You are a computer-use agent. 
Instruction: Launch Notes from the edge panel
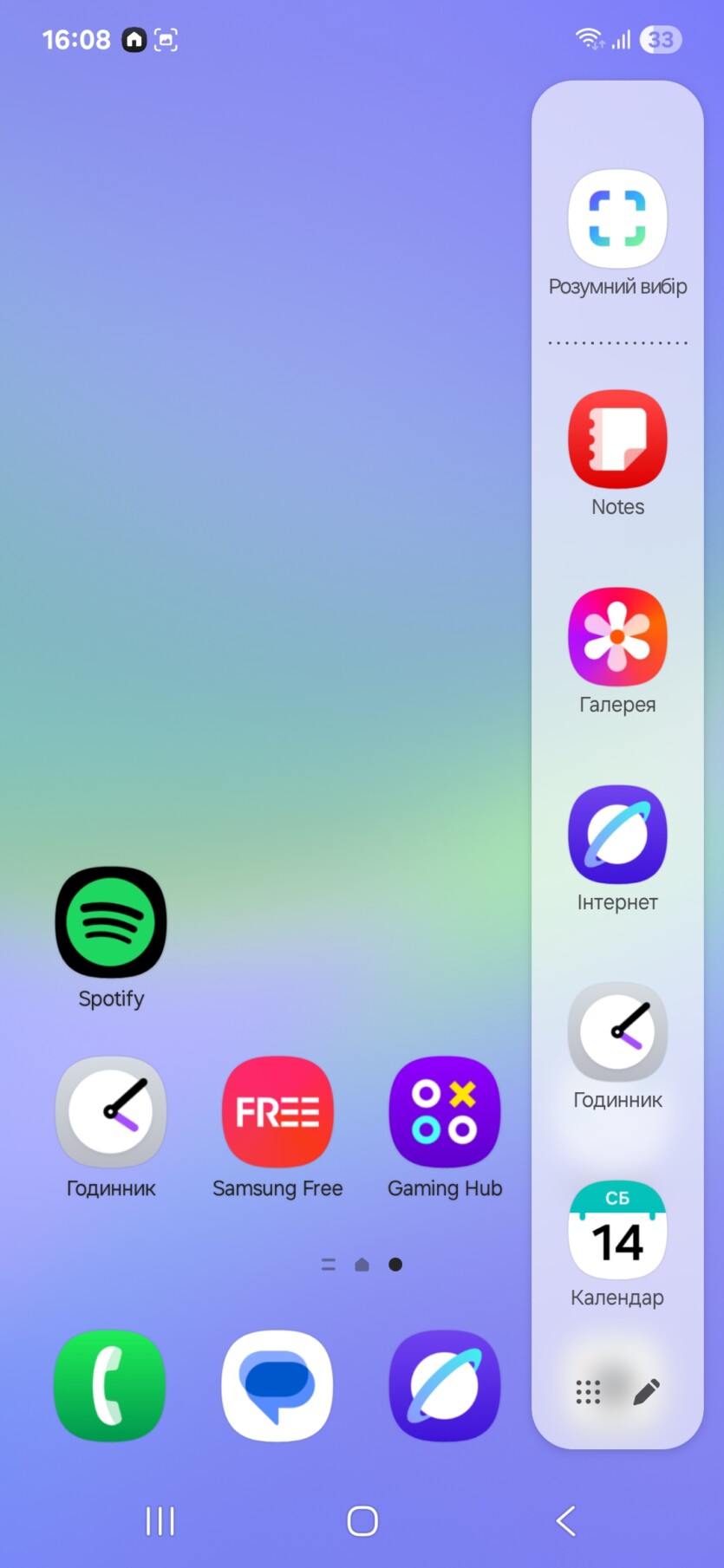click(x=617, y=439)
